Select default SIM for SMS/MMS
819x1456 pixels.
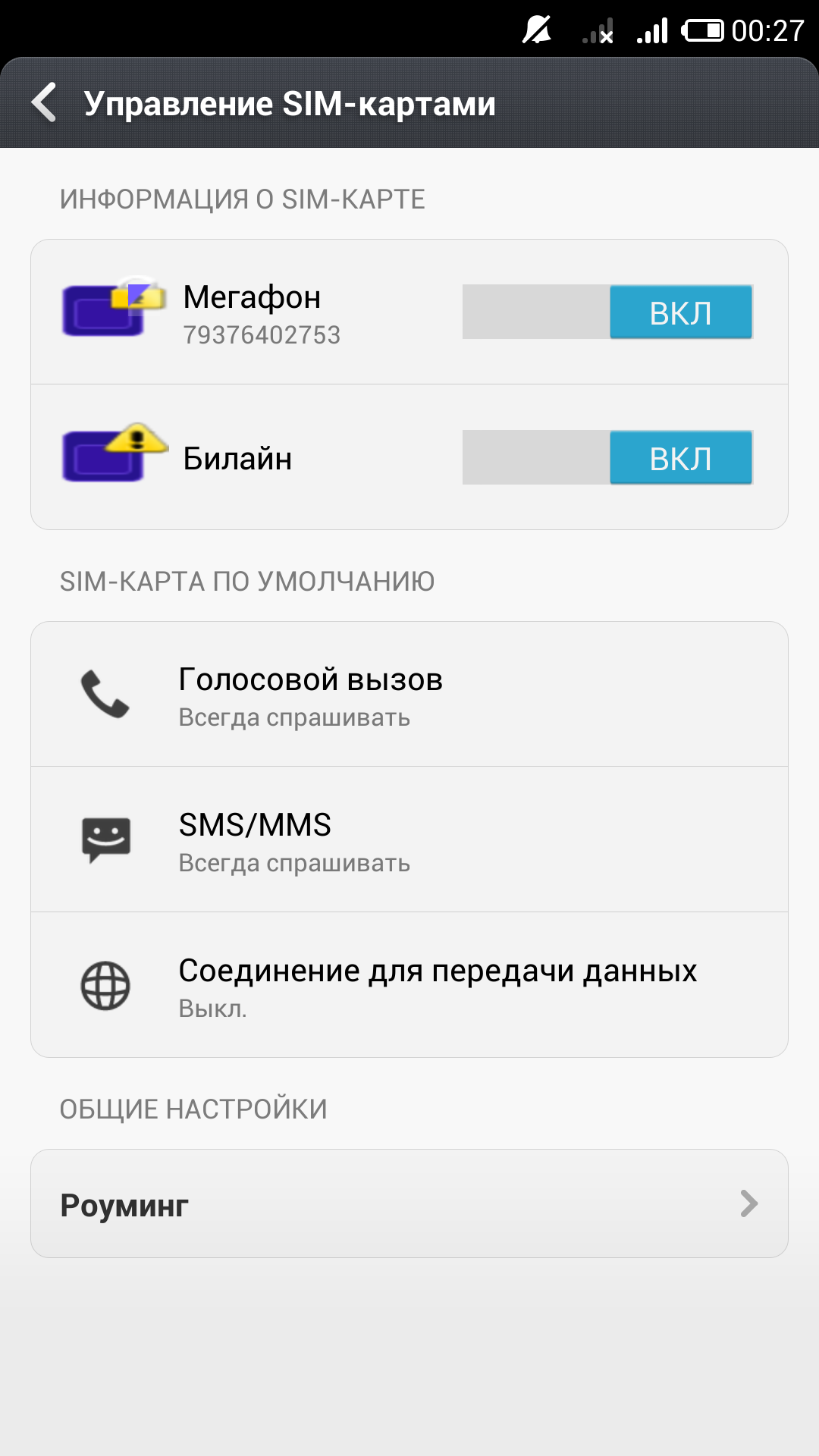pos(409,839)
